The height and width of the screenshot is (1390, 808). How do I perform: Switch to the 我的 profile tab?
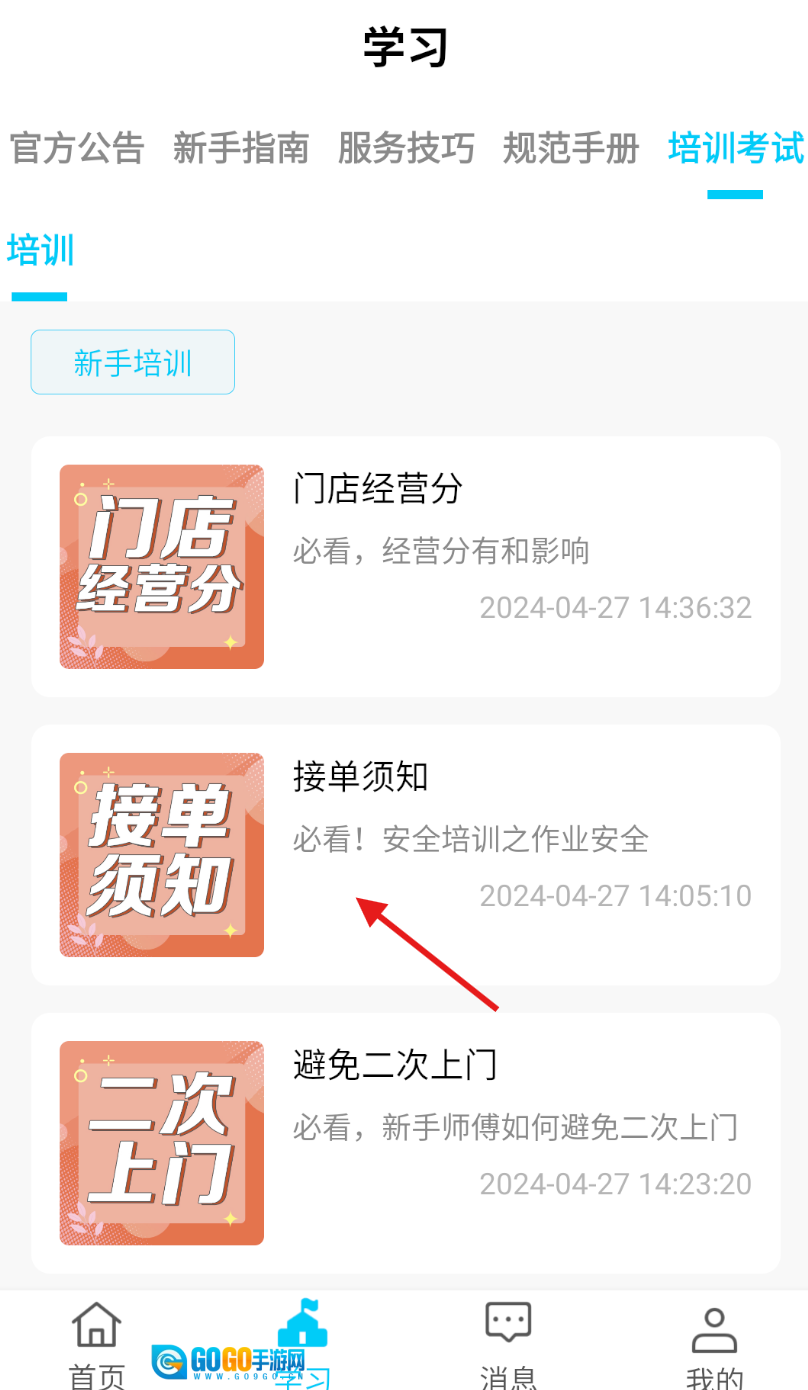[x=714, y=1345]
